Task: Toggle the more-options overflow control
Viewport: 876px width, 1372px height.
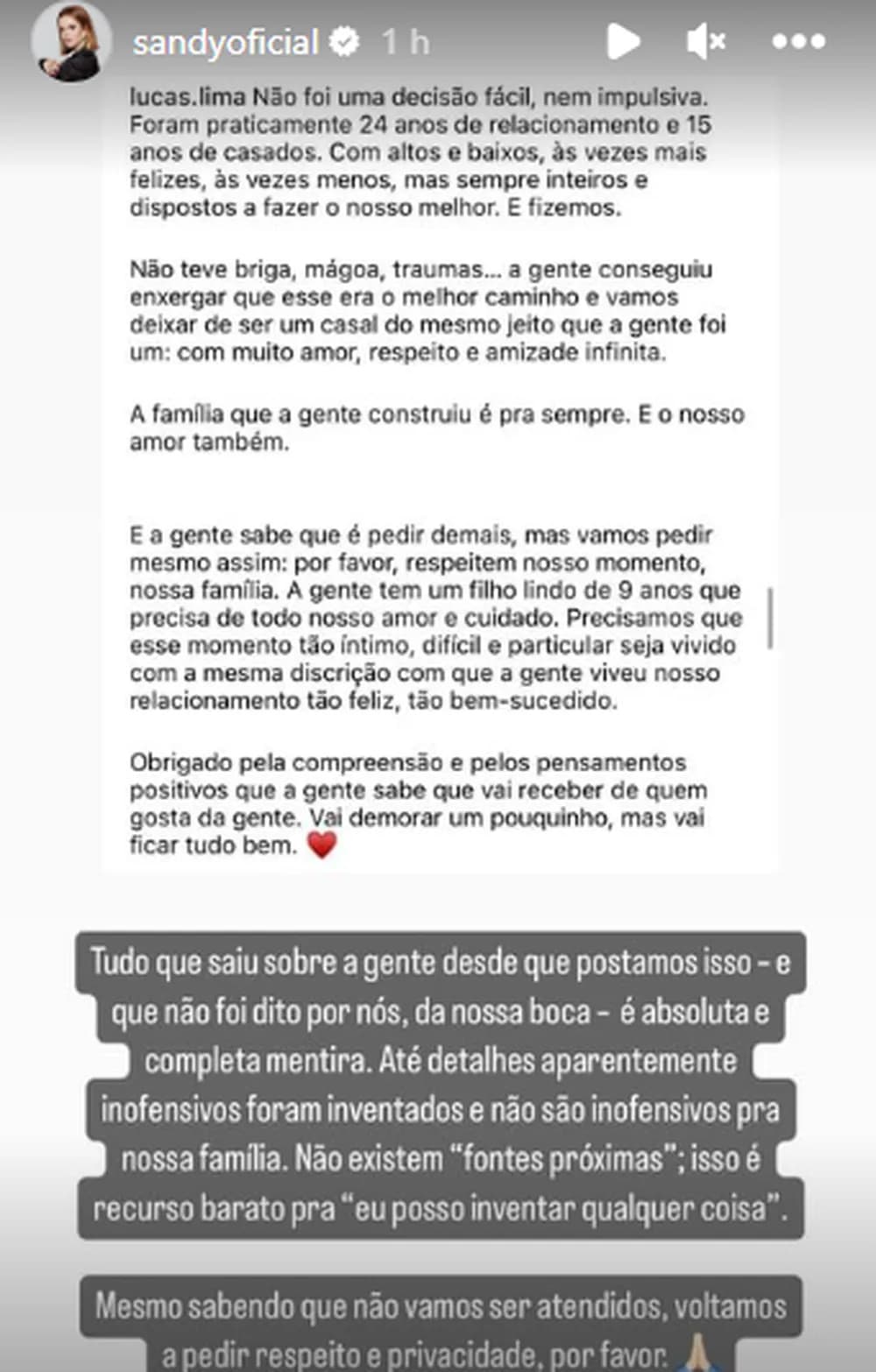Action: point(798,39)
